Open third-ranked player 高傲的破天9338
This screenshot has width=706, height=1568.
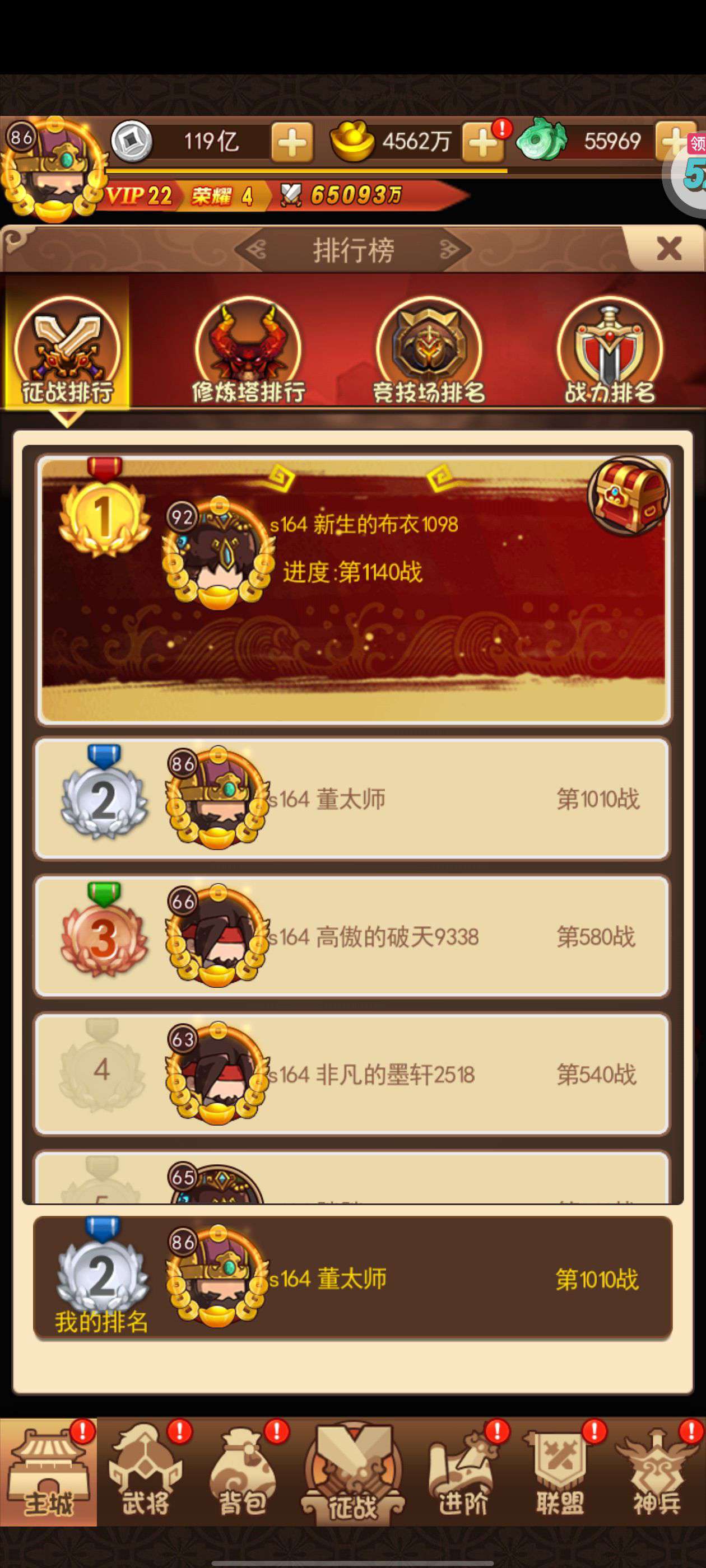tap(352, 936)
